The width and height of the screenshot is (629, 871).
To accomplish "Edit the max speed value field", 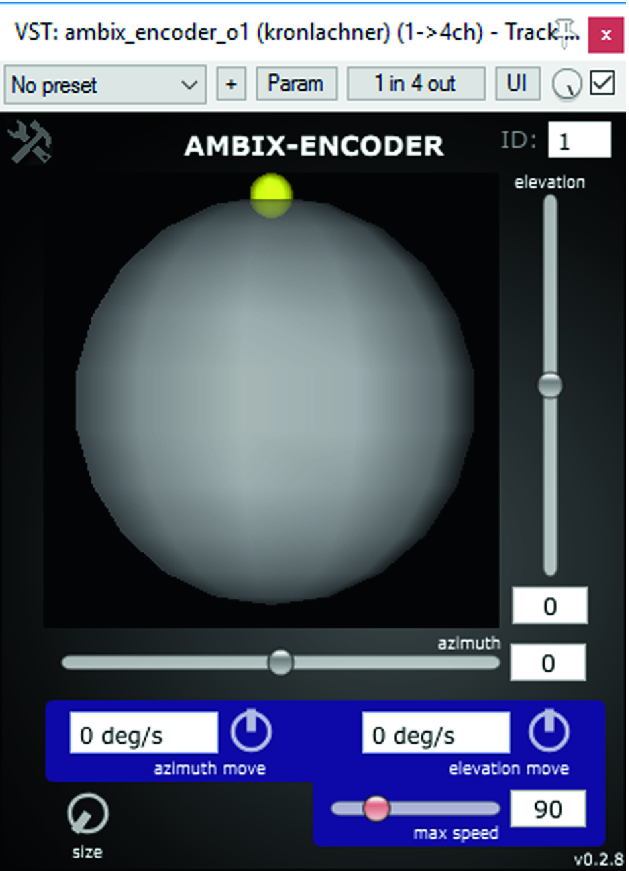I will point(548,809).
